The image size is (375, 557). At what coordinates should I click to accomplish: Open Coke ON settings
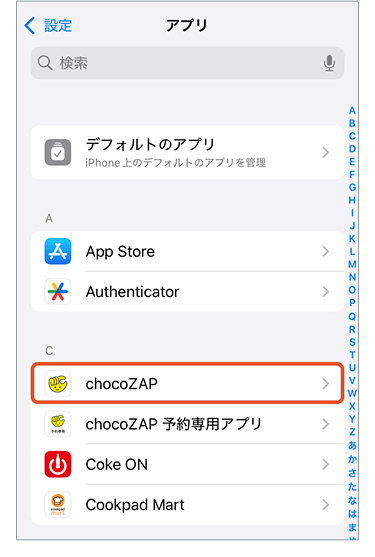pyautogui.click(x=187, y=464)
